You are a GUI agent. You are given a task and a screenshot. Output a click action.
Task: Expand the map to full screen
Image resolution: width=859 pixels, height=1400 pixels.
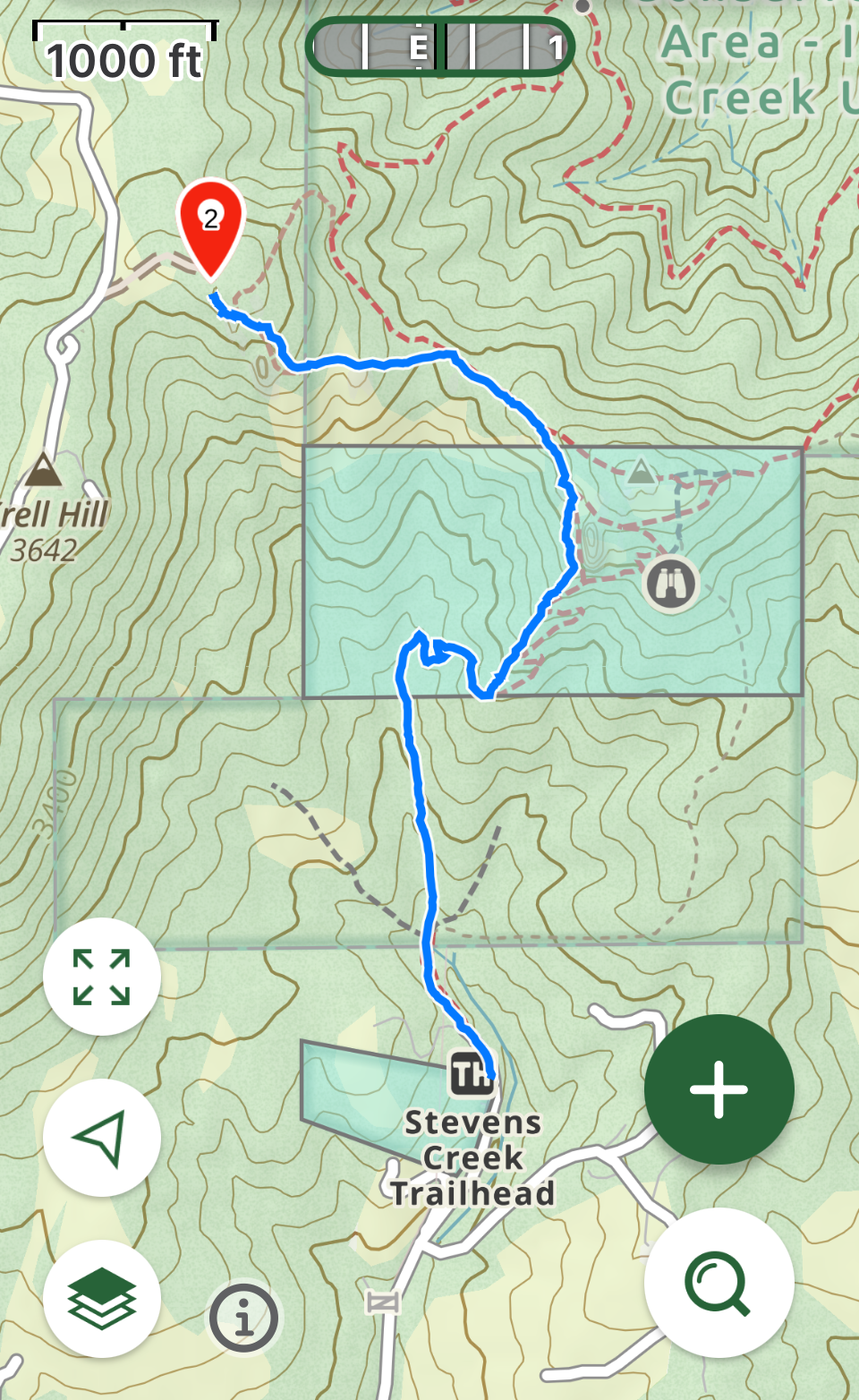click(x=101, y=977)
